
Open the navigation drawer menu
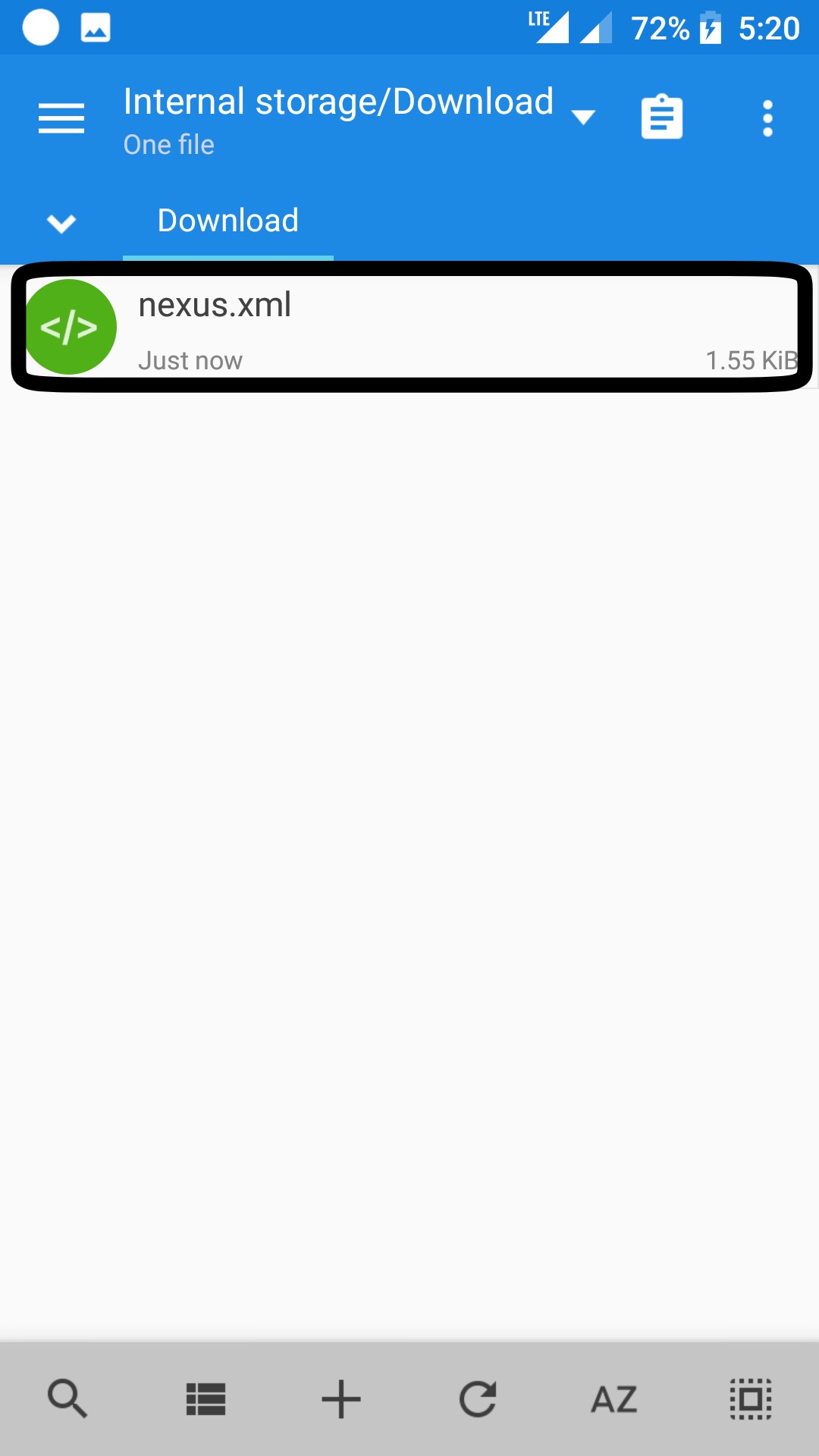pyautogui.click(x=61, y=118)
